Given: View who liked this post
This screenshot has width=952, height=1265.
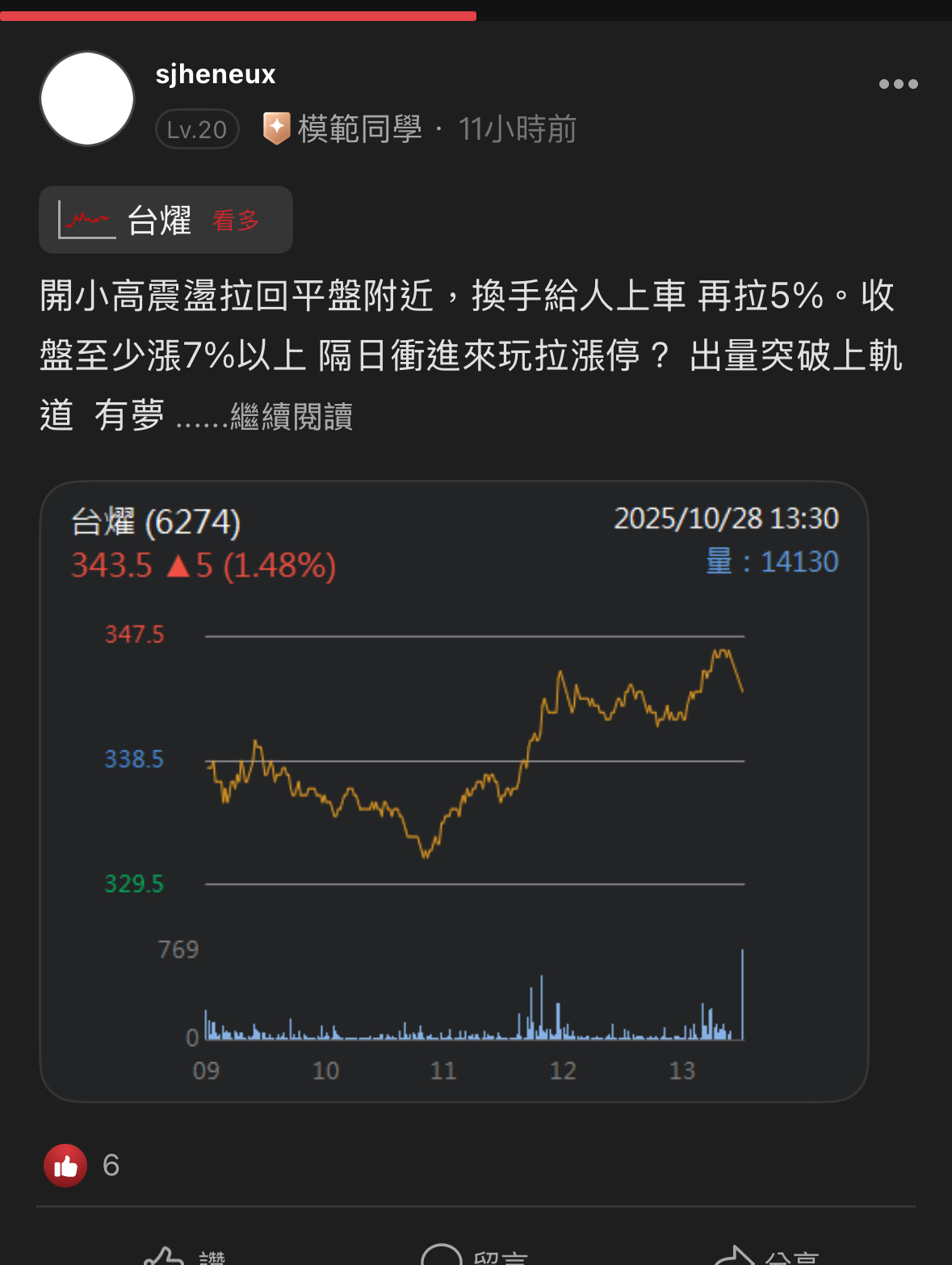Looking at the screenshot, I should pos(82,1165).
